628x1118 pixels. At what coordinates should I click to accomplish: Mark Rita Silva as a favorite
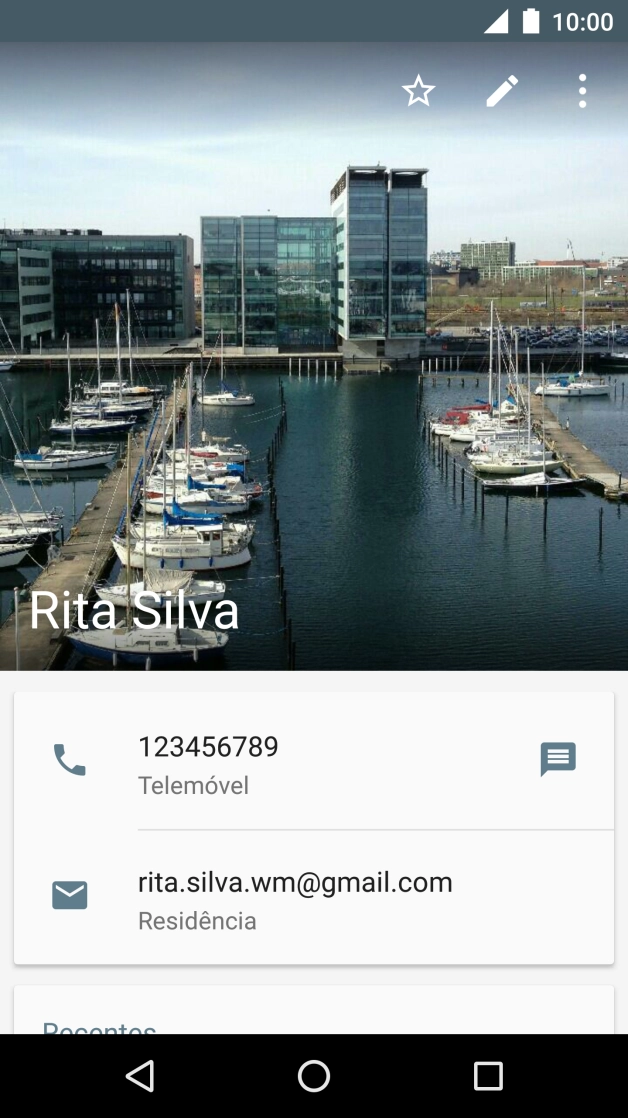418,92
